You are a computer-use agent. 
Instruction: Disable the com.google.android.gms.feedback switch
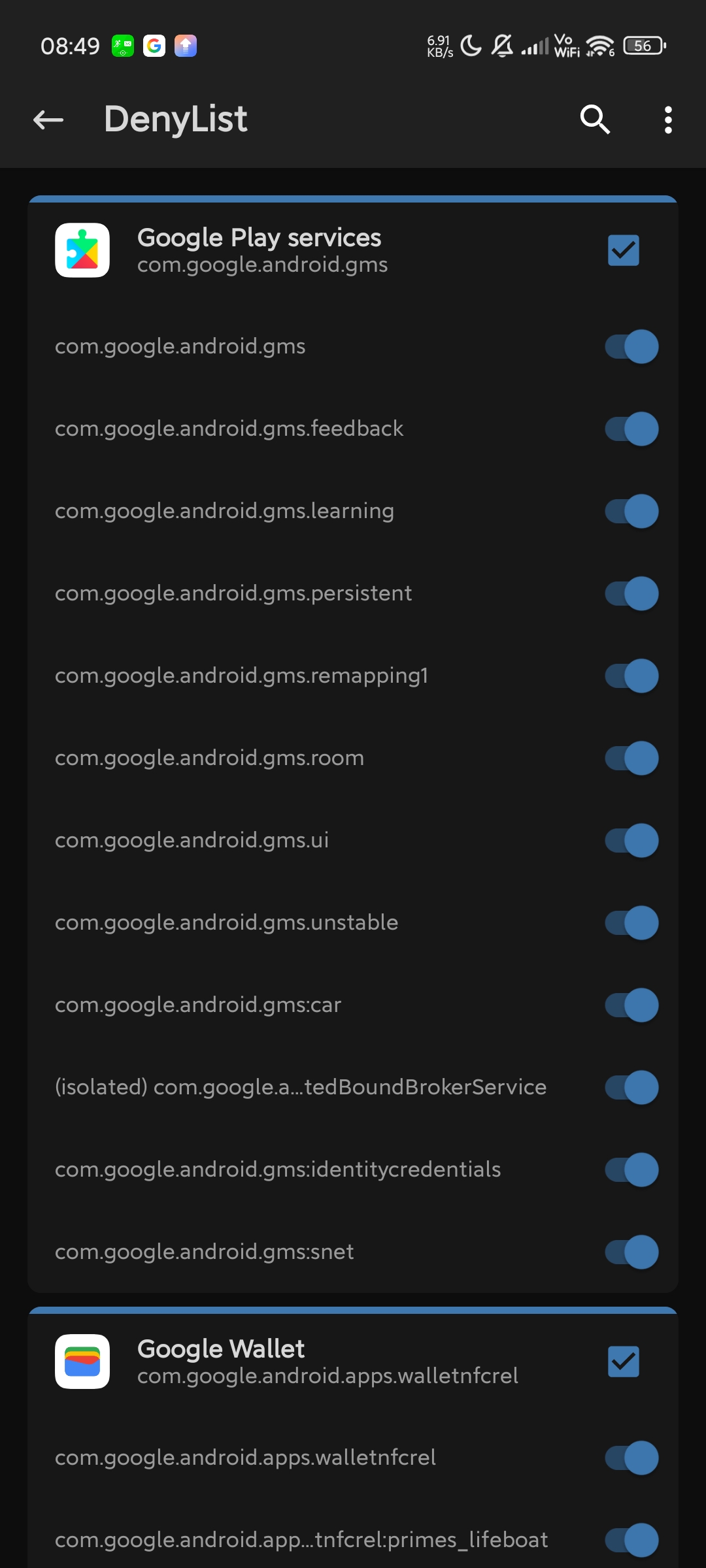(x=631, y=429)
